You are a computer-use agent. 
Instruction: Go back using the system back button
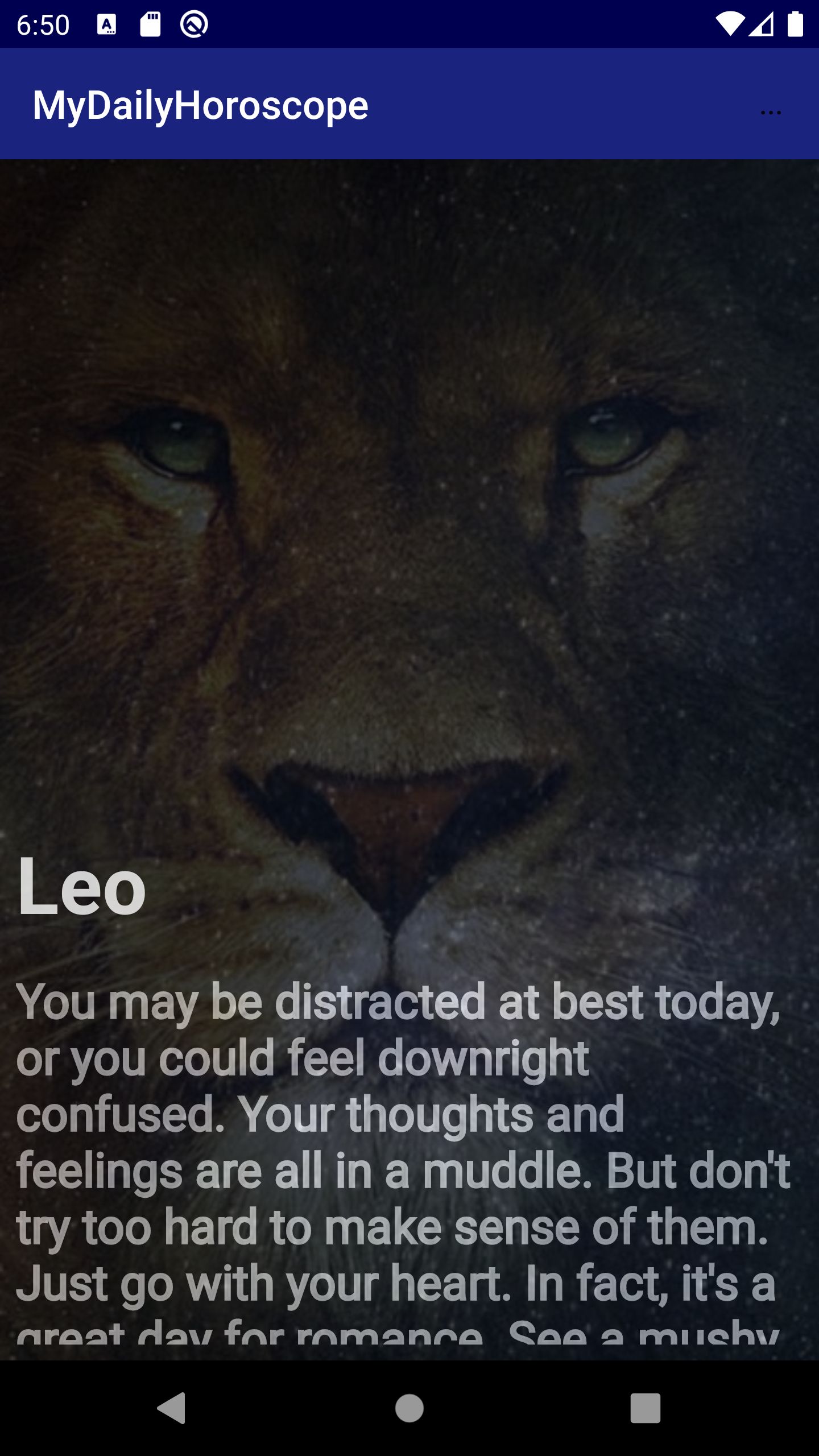(171, 1408)
